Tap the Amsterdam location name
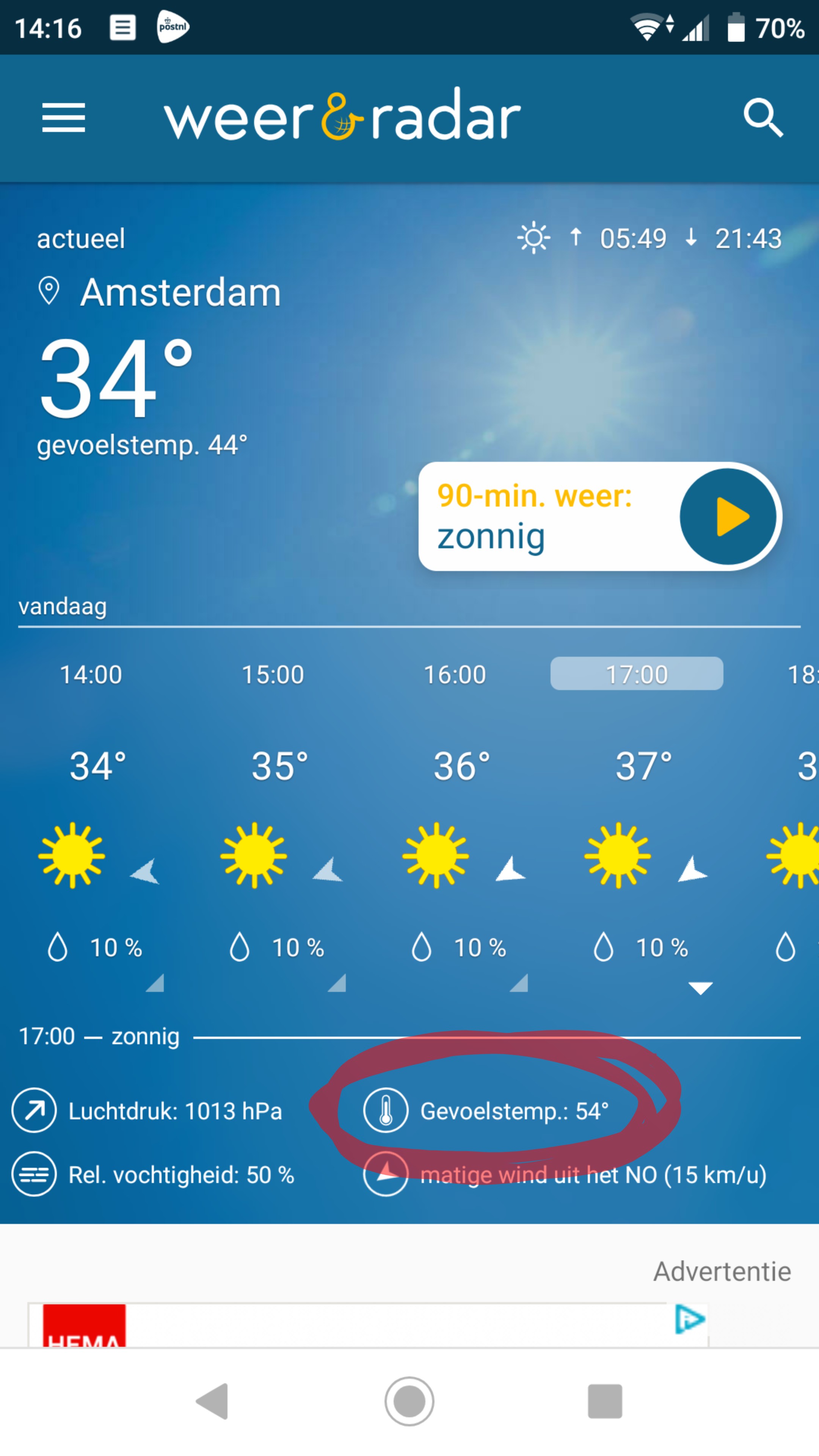The image size is (819, 1456). pyautogui.click(x=180, y=293)
